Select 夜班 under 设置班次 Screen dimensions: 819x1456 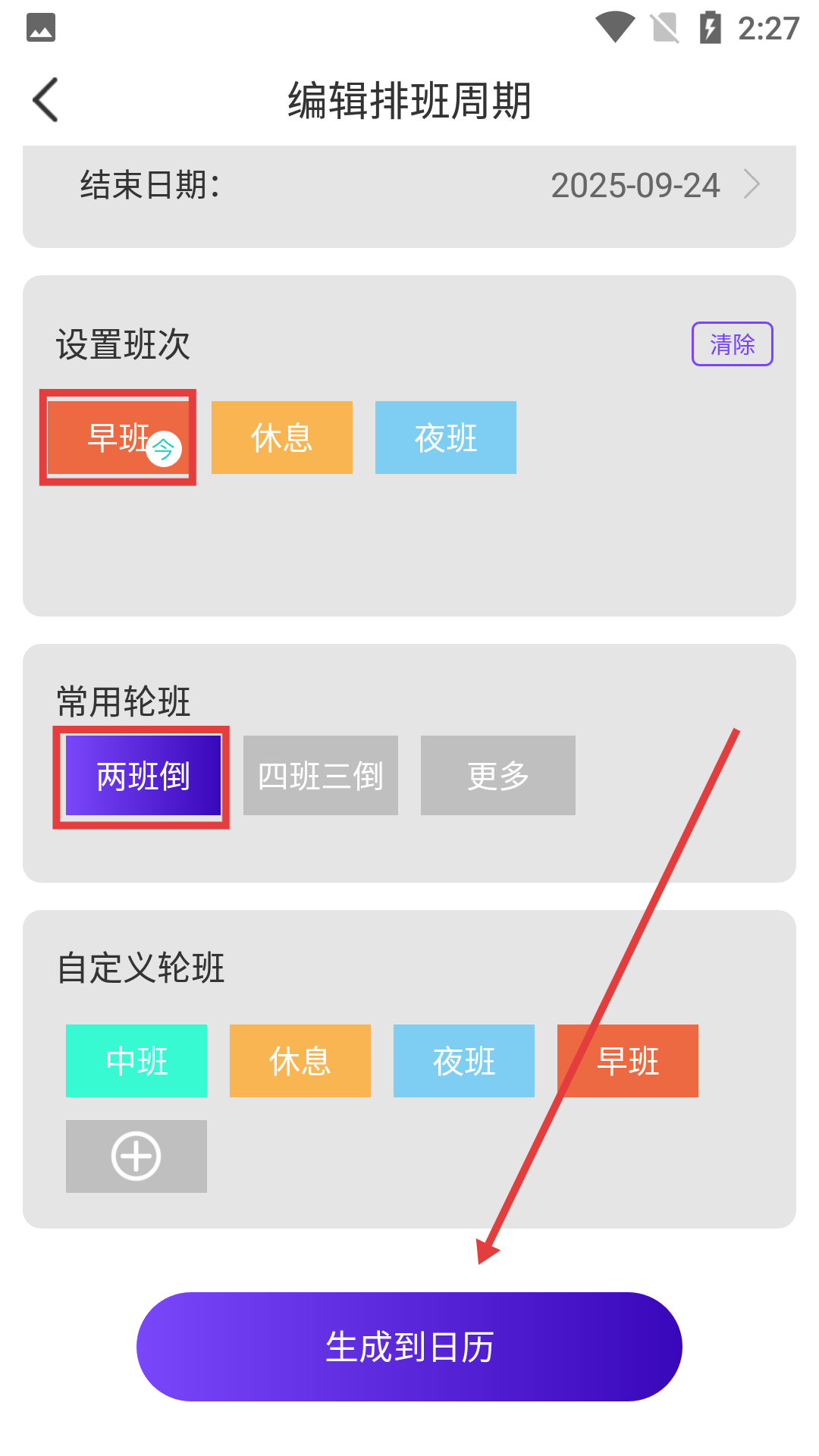point(446,438)
